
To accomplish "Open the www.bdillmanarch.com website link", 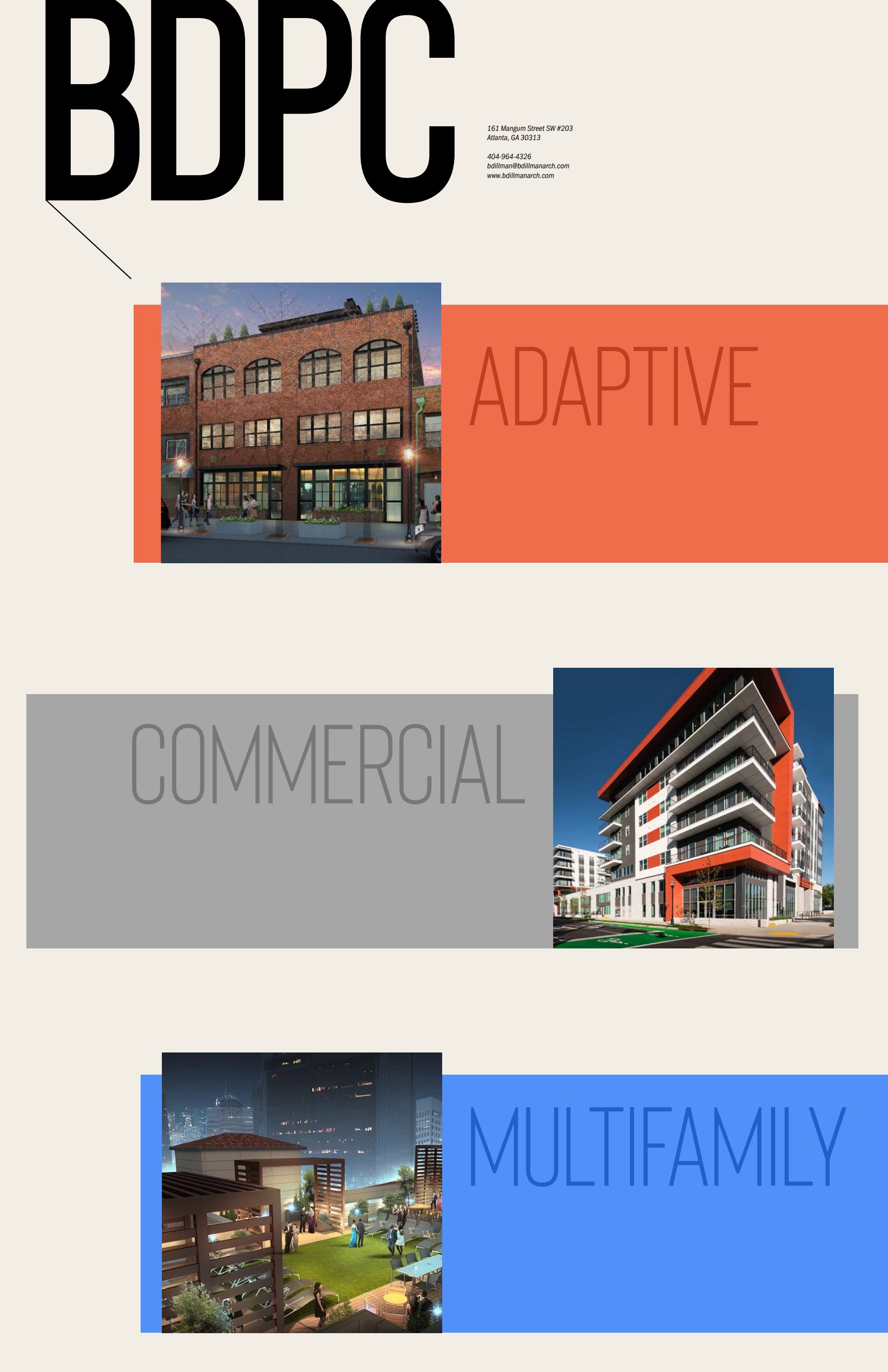I will point(520,176).
